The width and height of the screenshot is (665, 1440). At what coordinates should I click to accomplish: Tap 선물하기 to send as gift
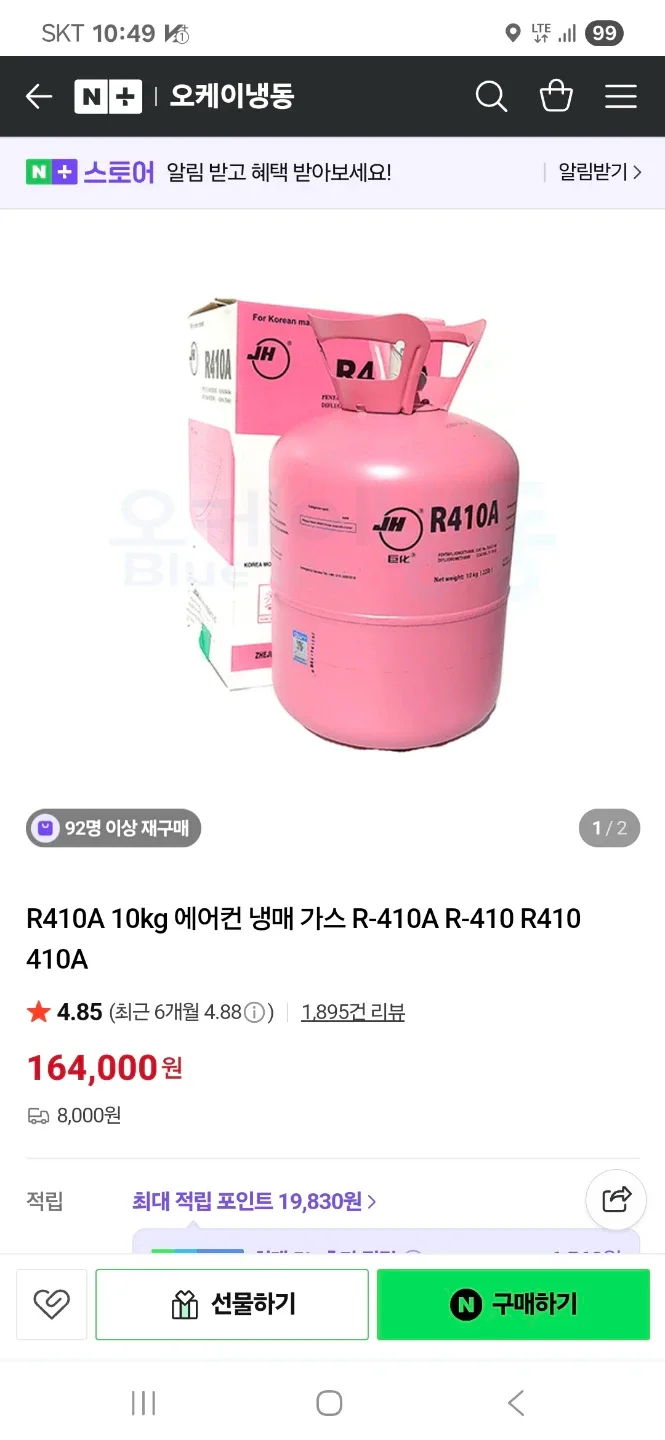coord(232,1304)
